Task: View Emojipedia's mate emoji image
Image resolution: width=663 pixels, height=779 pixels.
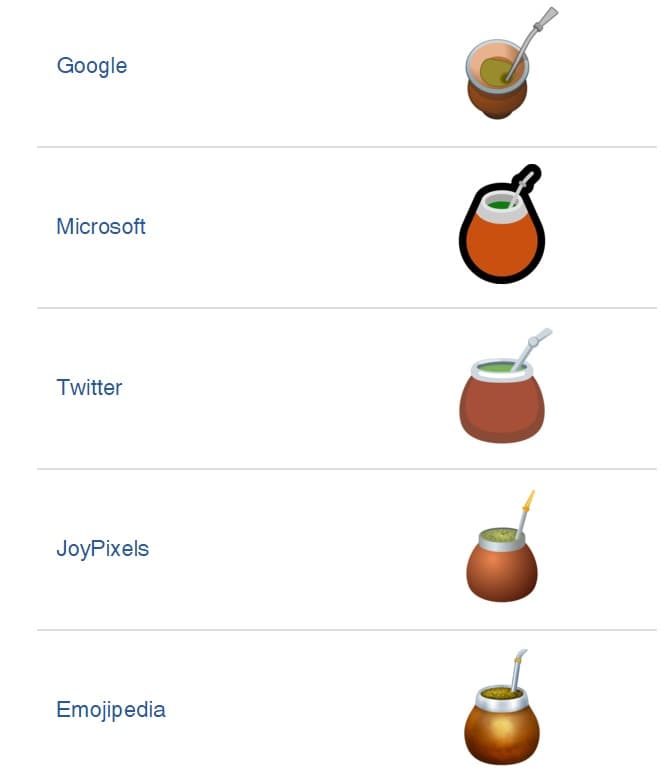Action: coord(502,712)
